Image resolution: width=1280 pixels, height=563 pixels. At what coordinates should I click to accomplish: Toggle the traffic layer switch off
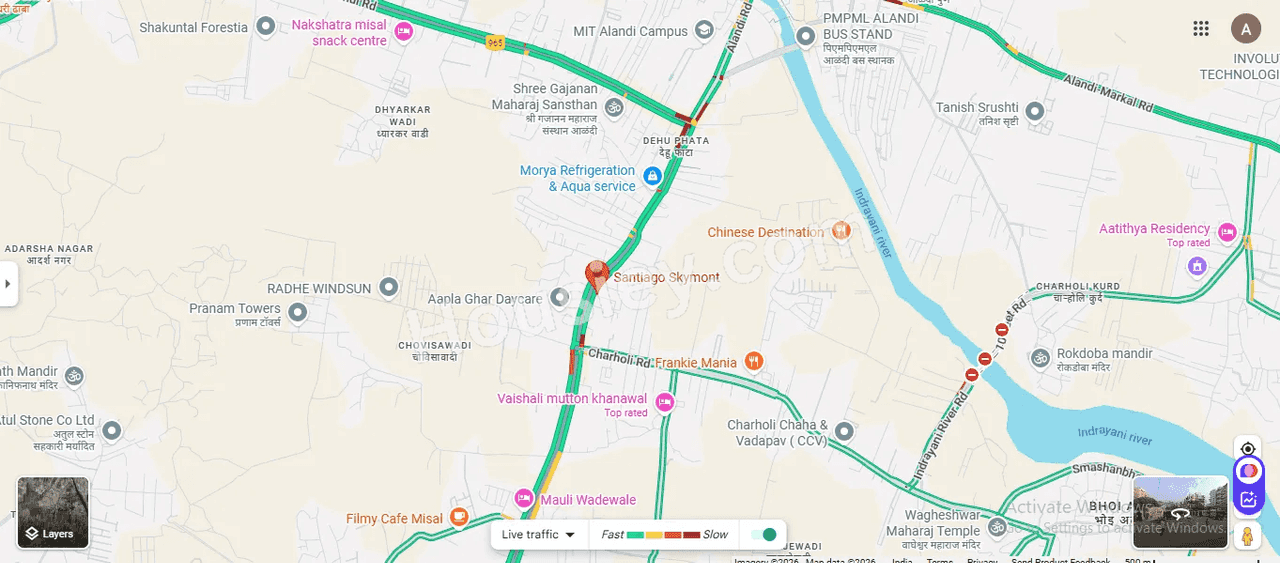(764, 534)
